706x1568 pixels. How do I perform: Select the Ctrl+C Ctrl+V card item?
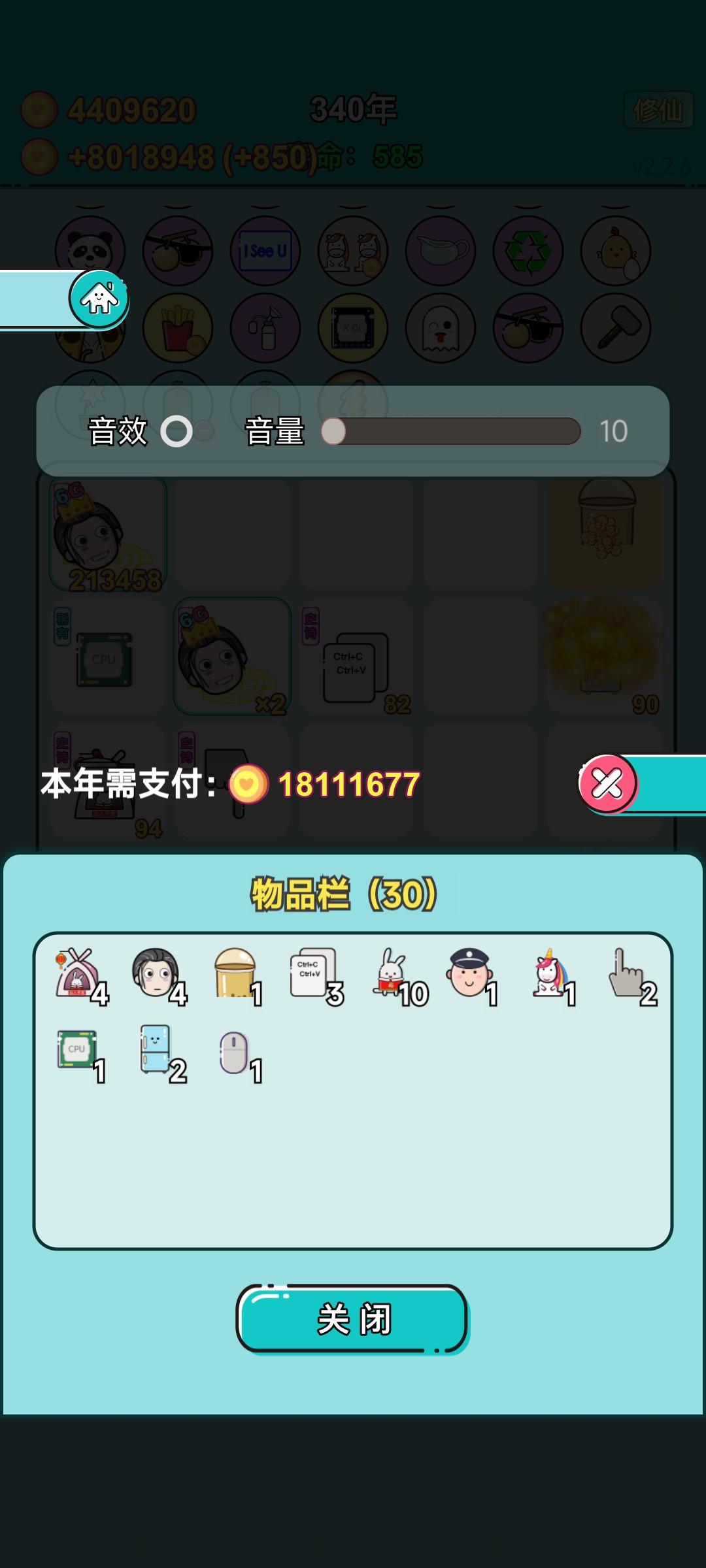pos(314,973)
